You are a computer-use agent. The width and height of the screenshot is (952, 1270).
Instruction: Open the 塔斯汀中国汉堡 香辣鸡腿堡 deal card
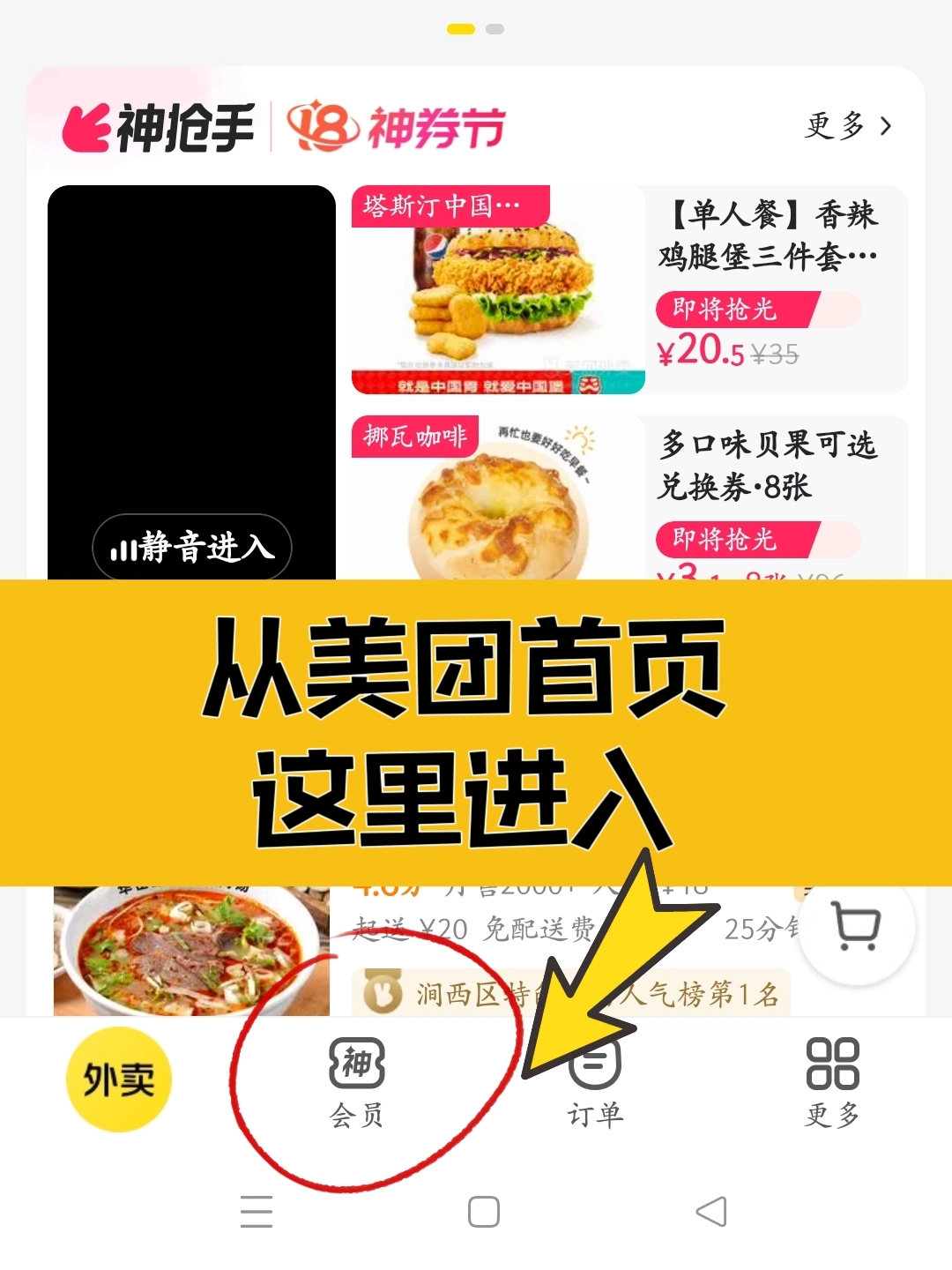(x=629, y=289)
